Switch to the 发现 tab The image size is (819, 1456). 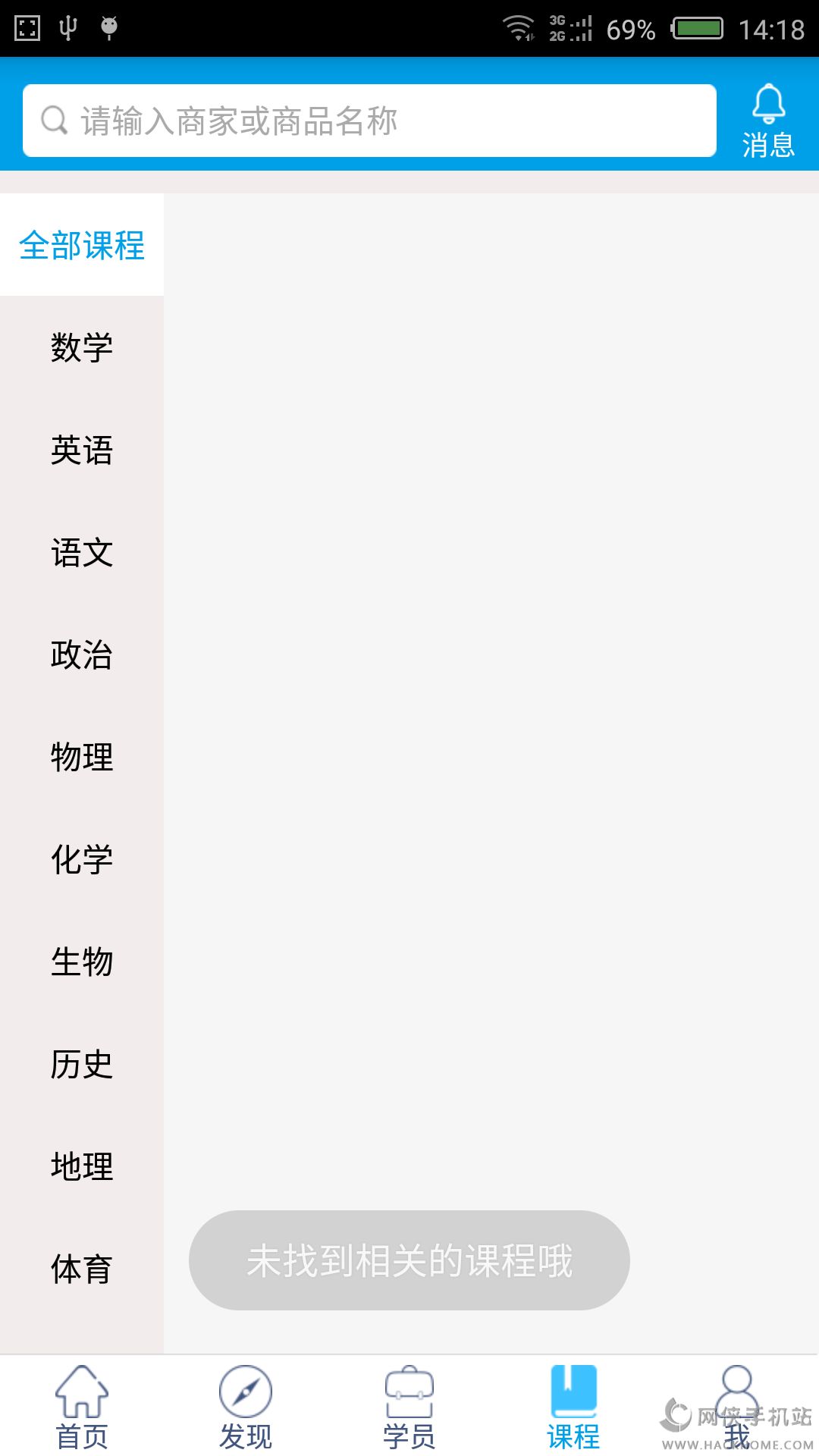246,1407
